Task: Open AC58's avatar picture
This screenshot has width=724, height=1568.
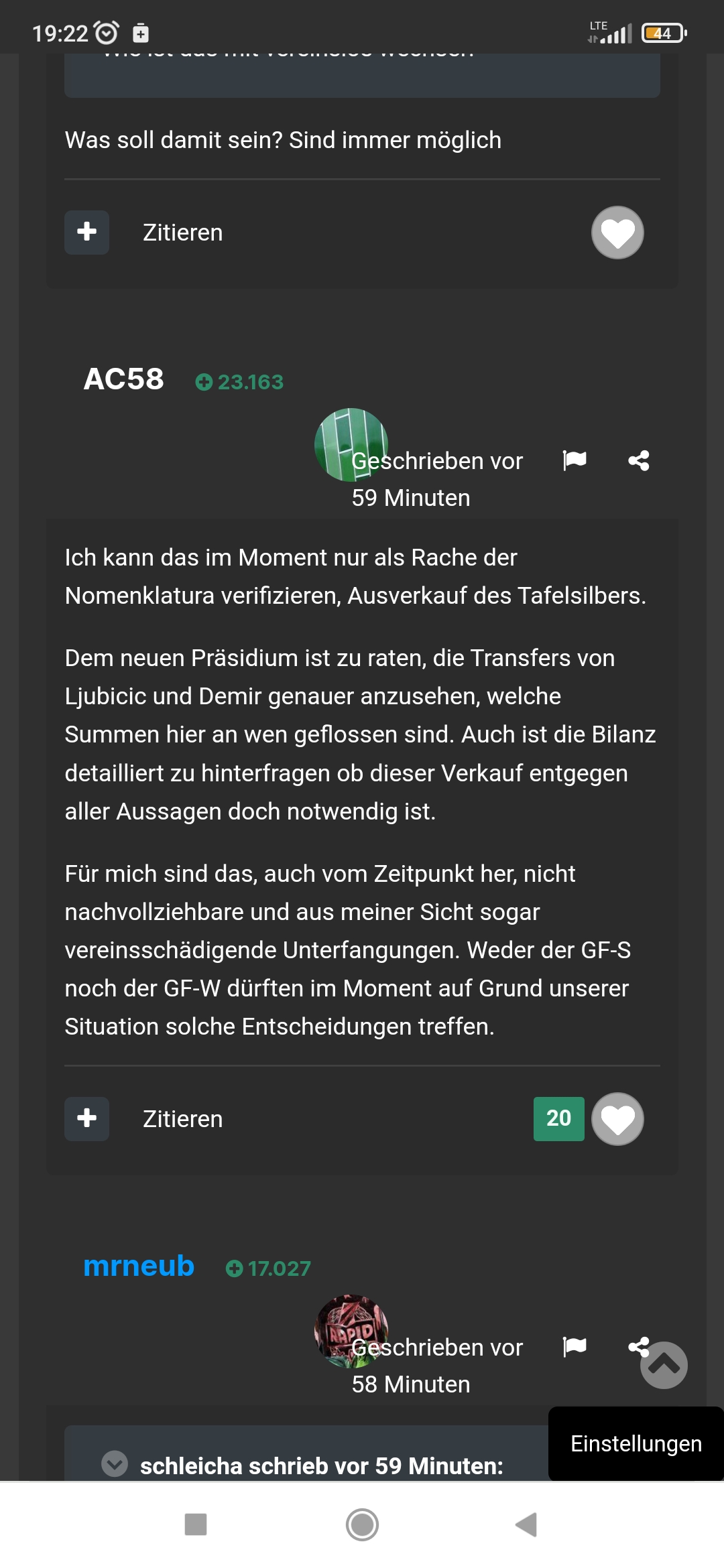Action: tap(351, 445)
